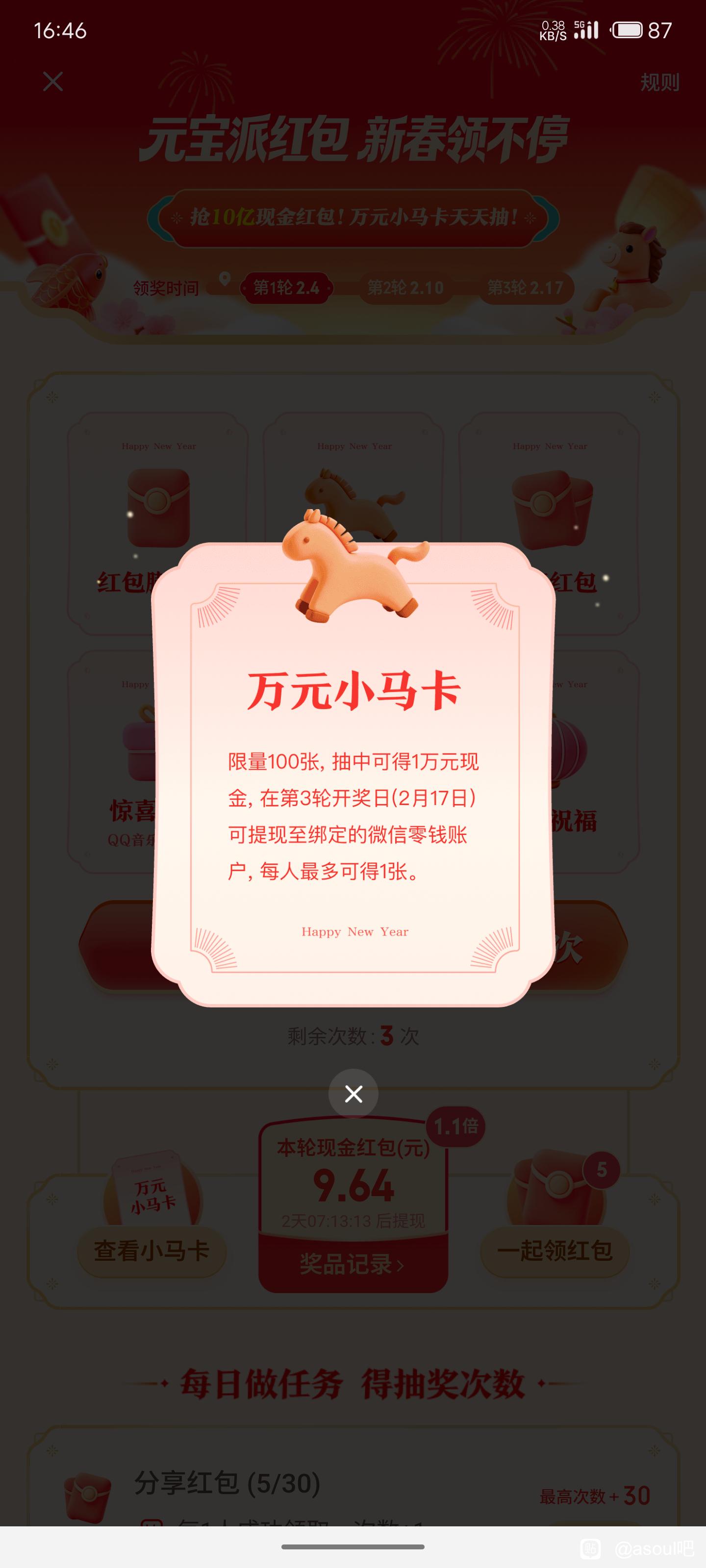This screenshot has width=706, height=1568.
Task: Open 奖品记录 prize records
Action: pos(353,1265)
